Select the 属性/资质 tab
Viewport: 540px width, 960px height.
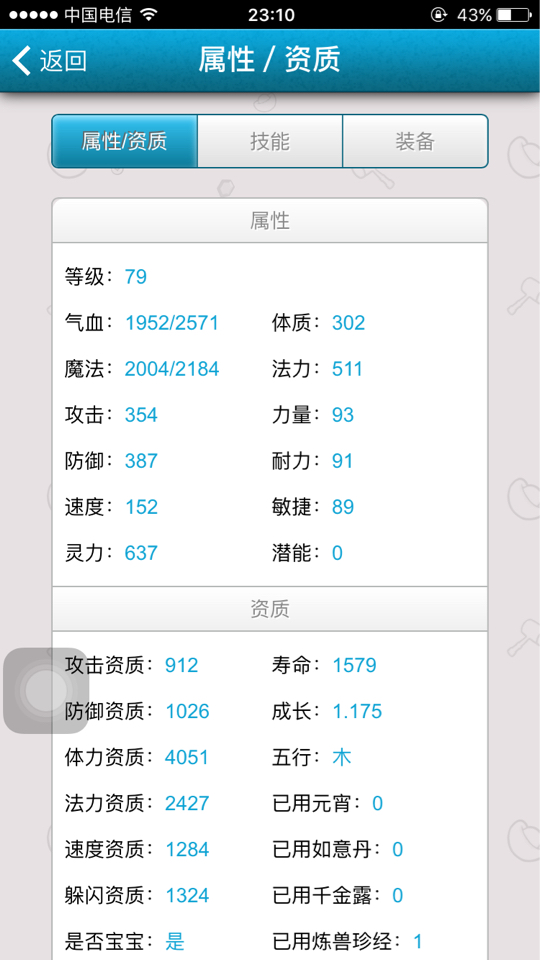point(124,141)
